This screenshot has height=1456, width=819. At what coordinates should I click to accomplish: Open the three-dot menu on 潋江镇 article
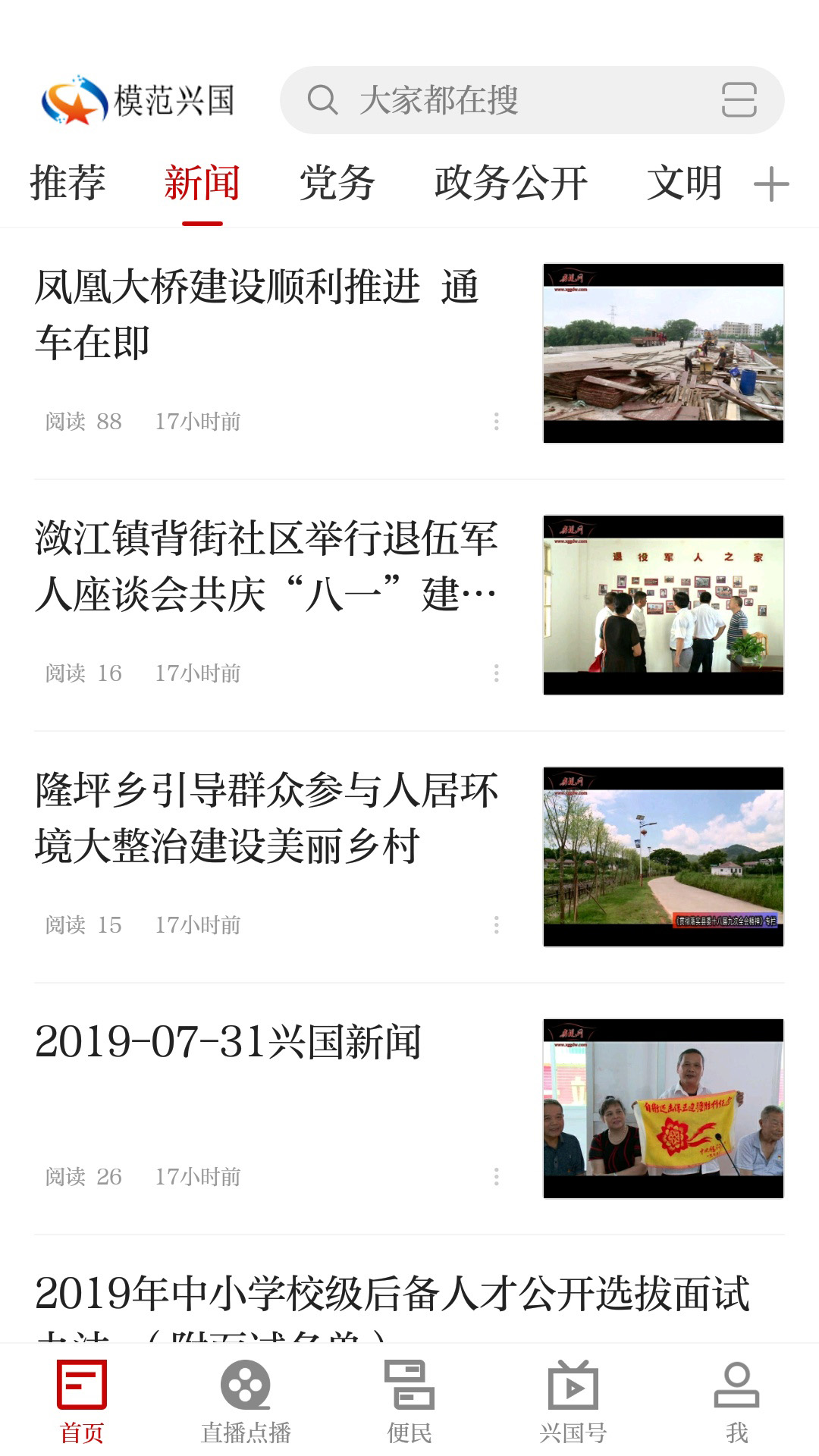point(497,673)
